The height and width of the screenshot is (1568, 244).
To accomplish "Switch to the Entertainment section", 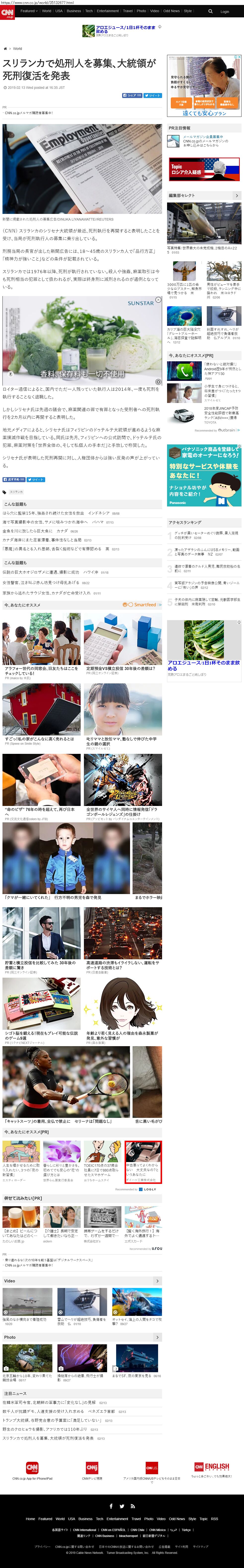I will 108,11.
